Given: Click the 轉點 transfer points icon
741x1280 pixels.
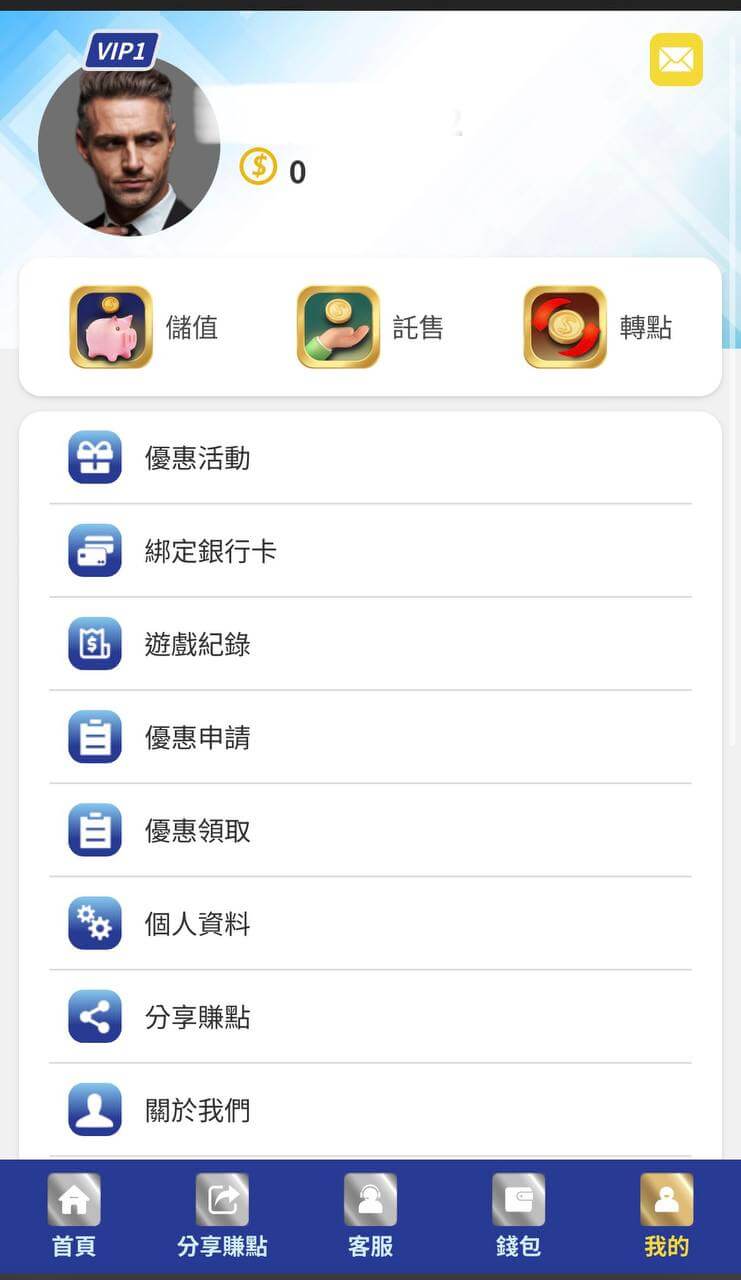Looking at the screenshot, I should coord(564,327).
